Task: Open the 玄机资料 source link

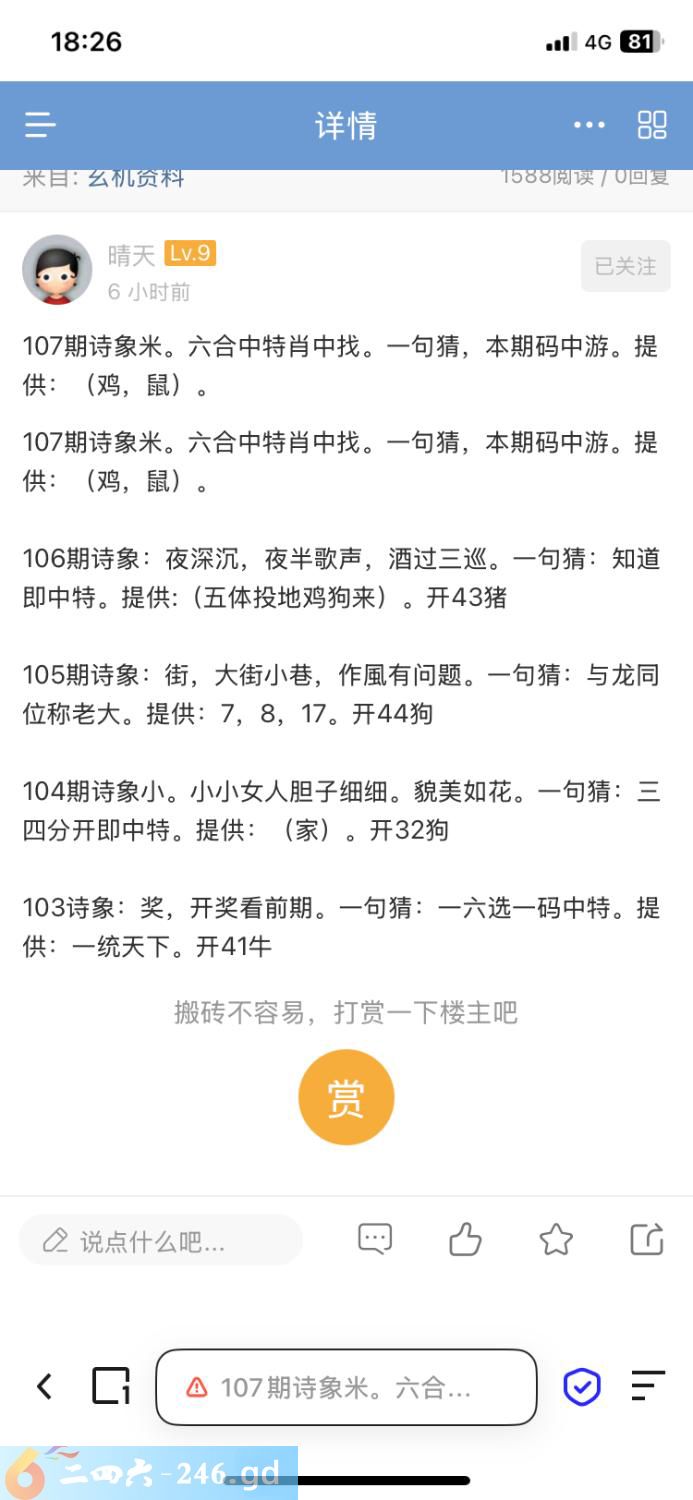Action: click(x=136, y=178)
